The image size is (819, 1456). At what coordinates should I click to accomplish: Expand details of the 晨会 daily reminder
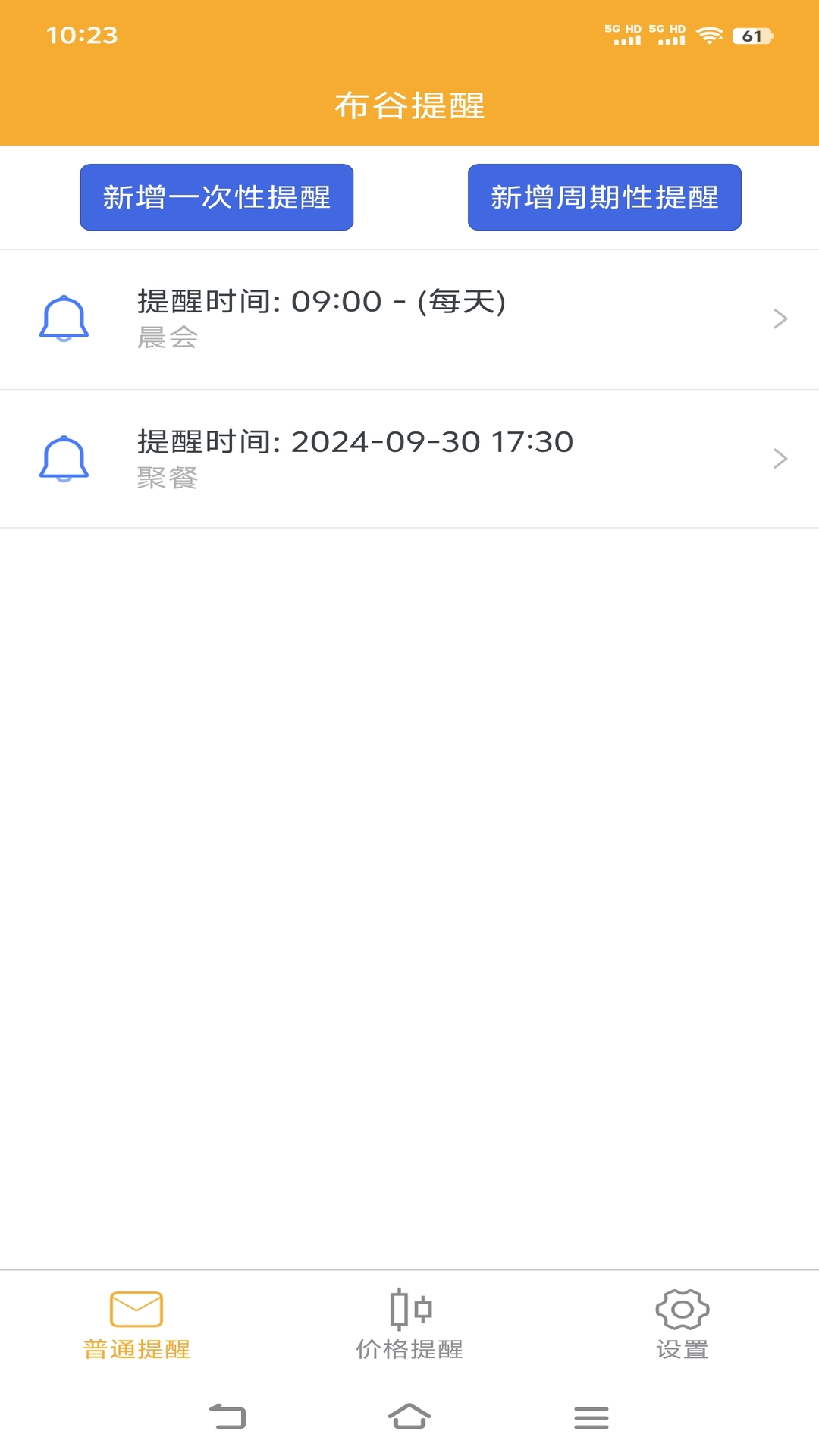(779, 318)
